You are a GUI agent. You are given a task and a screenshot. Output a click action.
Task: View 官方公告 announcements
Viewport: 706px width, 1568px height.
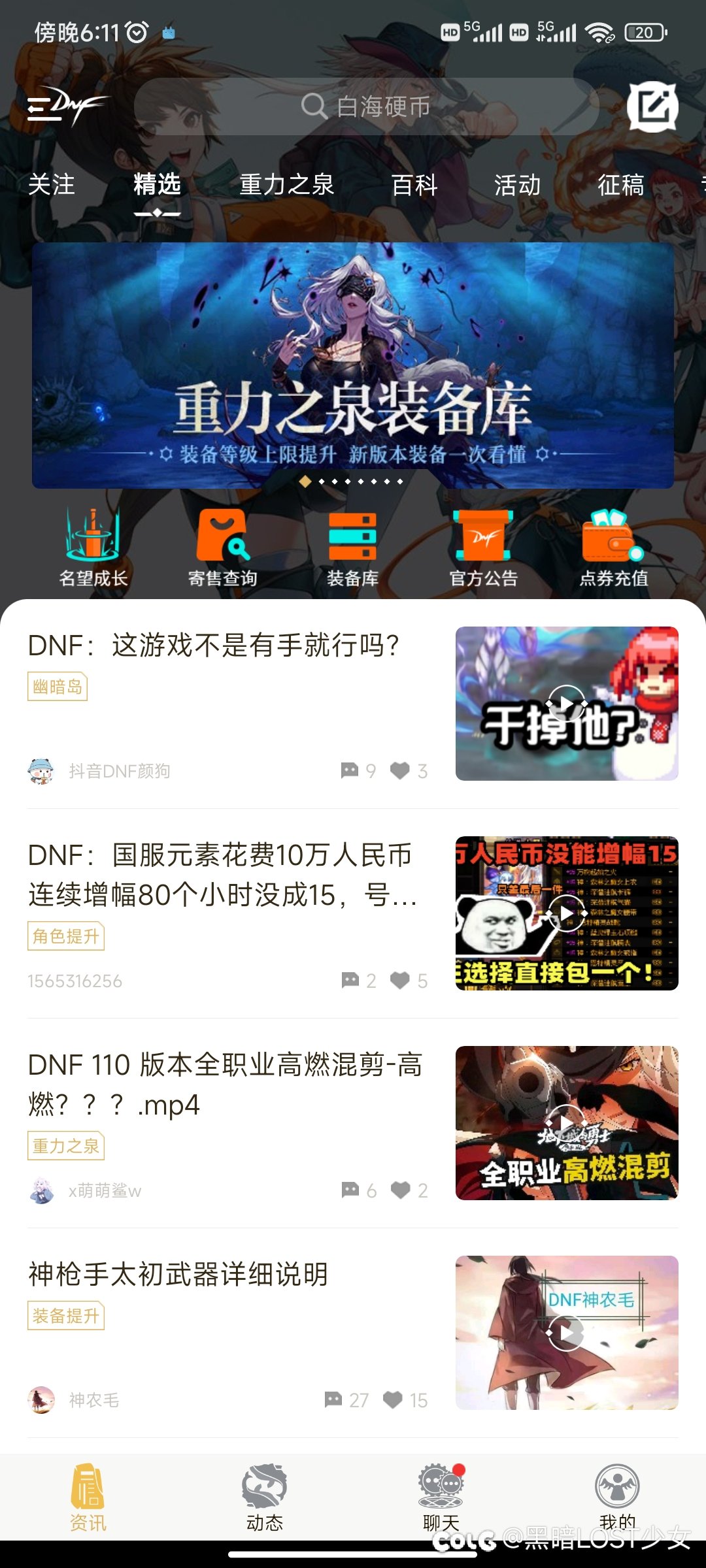pos(483,547)
